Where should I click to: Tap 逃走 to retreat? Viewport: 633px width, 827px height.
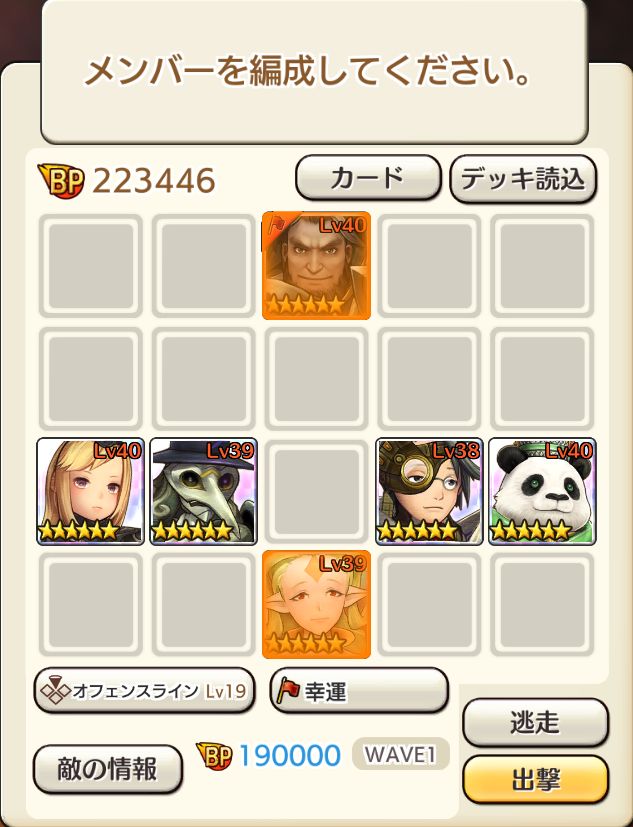(x=535, y=722)
